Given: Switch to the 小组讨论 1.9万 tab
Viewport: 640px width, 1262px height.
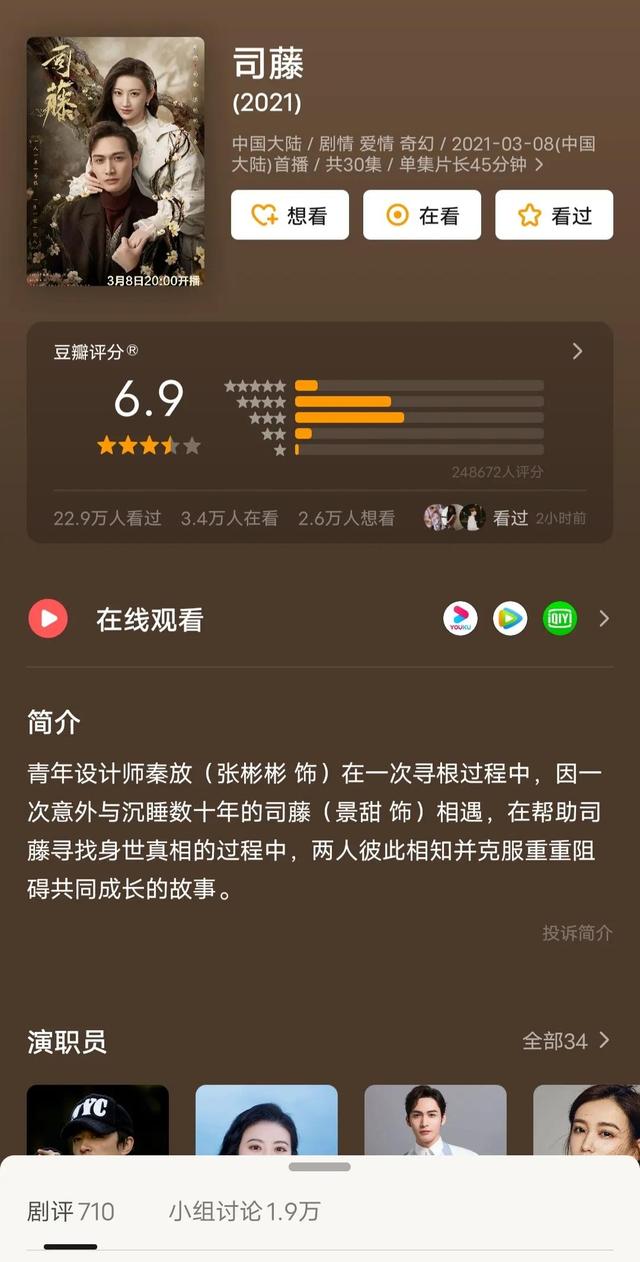Looking at the screenshot, I should pos(244,1212).
